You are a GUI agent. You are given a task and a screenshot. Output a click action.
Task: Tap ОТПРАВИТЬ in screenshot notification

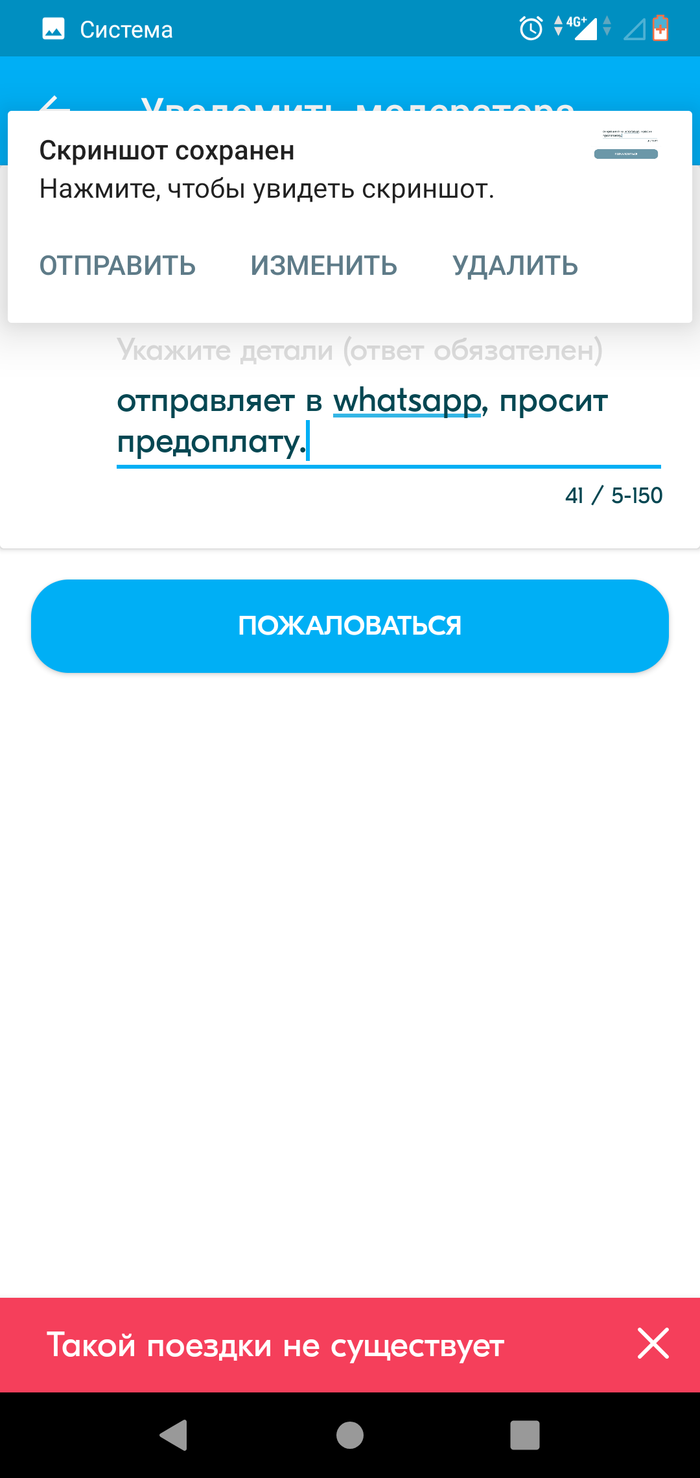tap(117, 266)
